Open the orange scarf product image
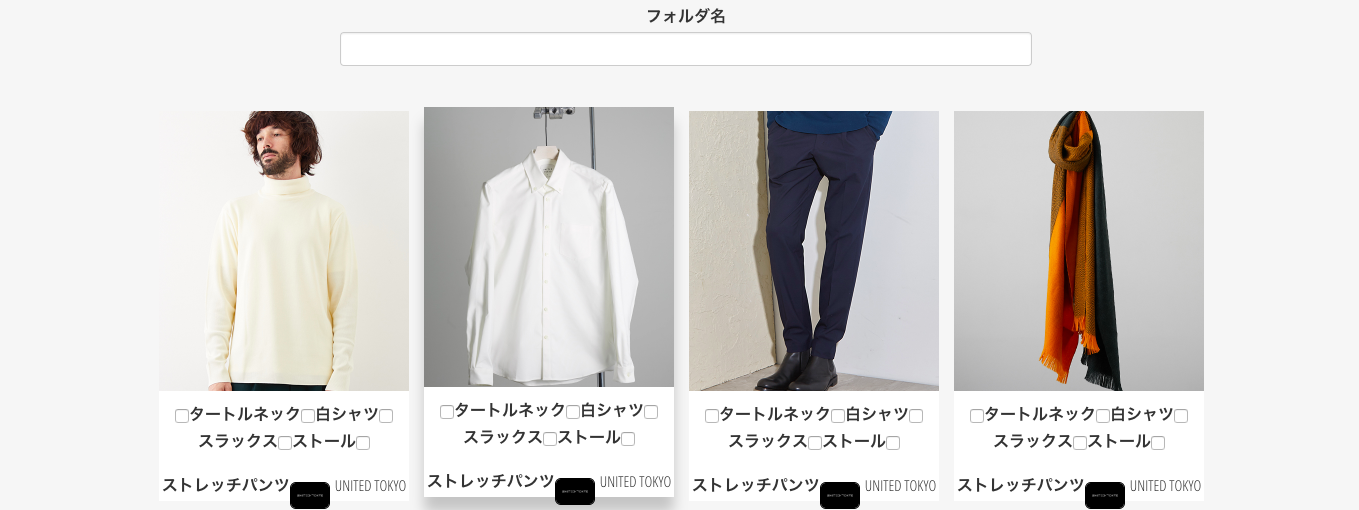The image size is (1359, 510). 1079,250
